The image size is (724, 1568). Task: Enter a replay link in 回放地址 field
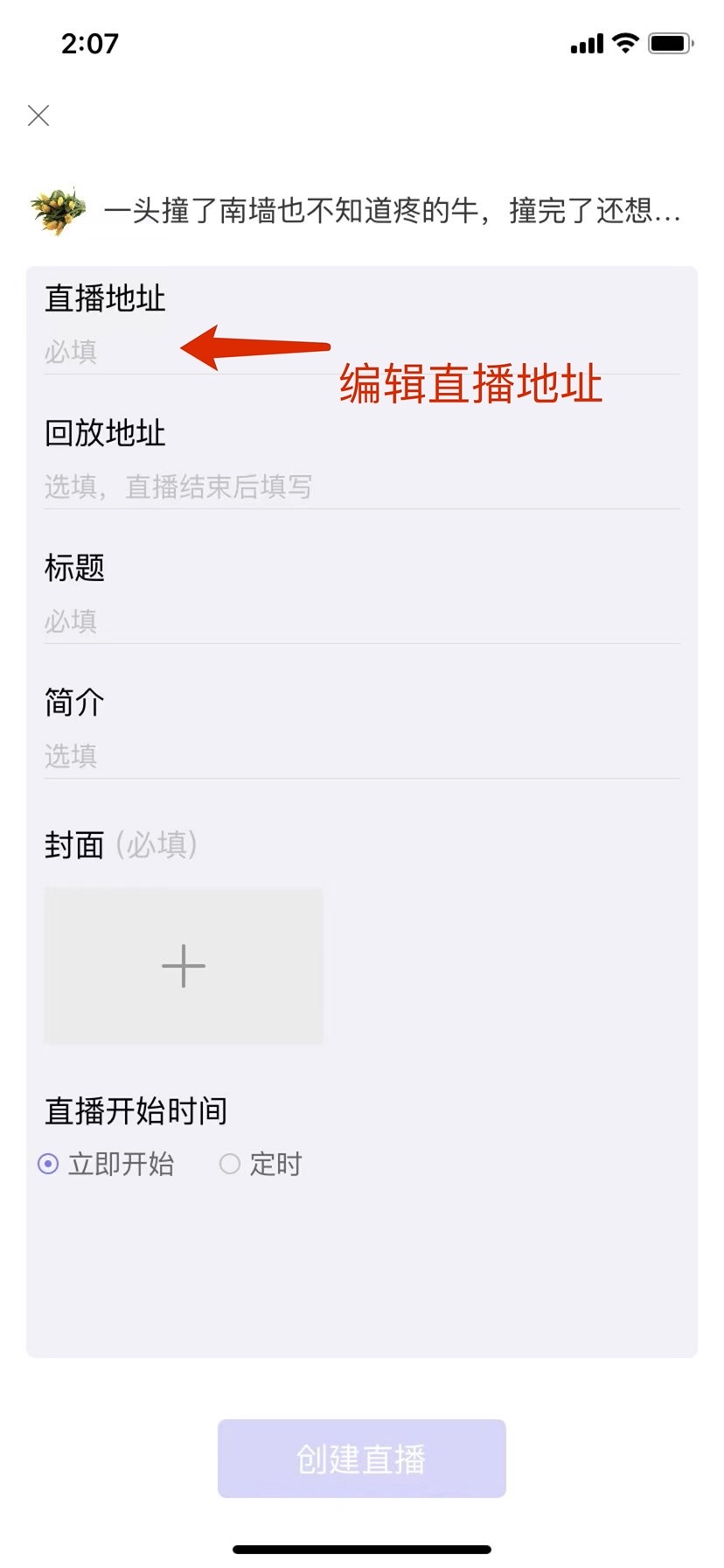point(362,486)
